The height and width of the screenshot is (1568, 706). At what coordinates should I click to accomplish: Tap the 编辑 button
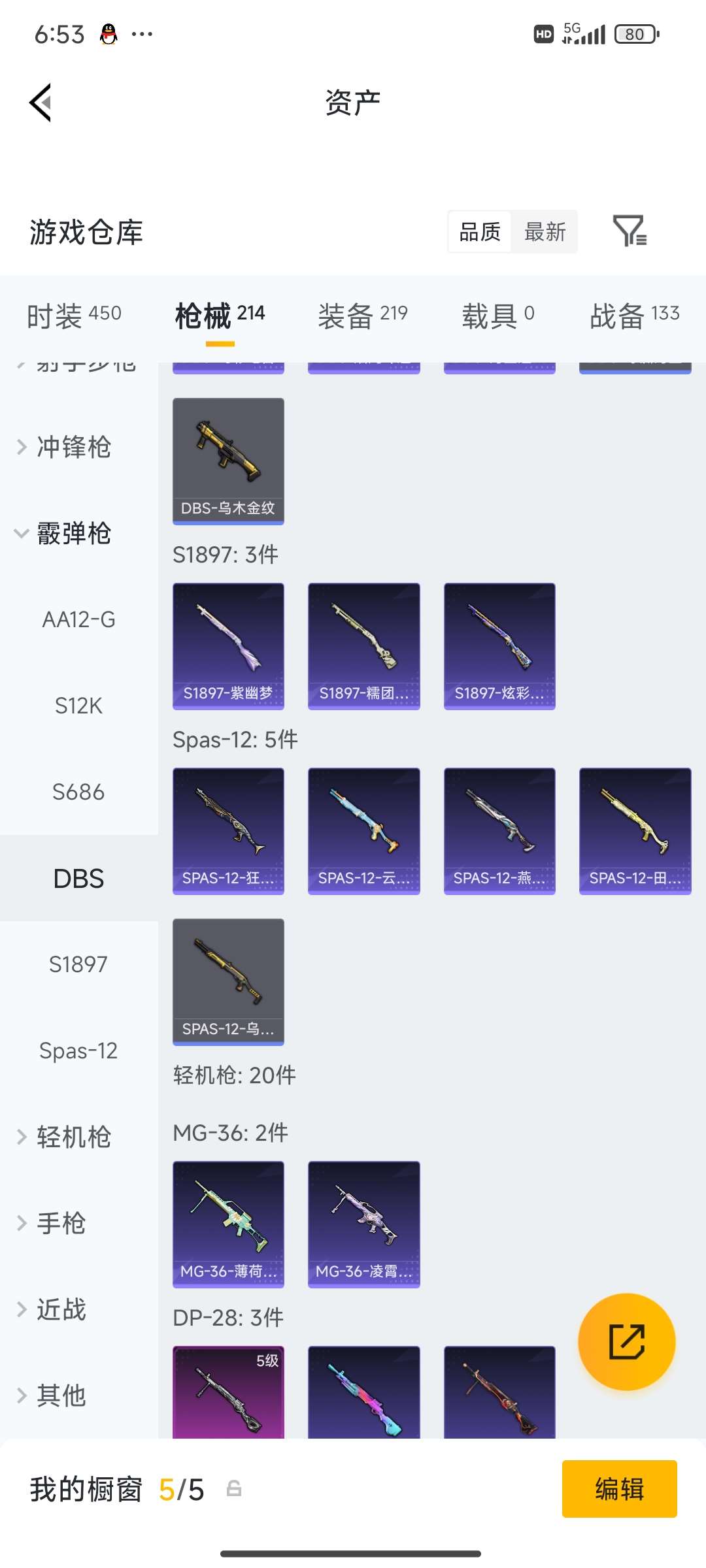[619, 1490]
